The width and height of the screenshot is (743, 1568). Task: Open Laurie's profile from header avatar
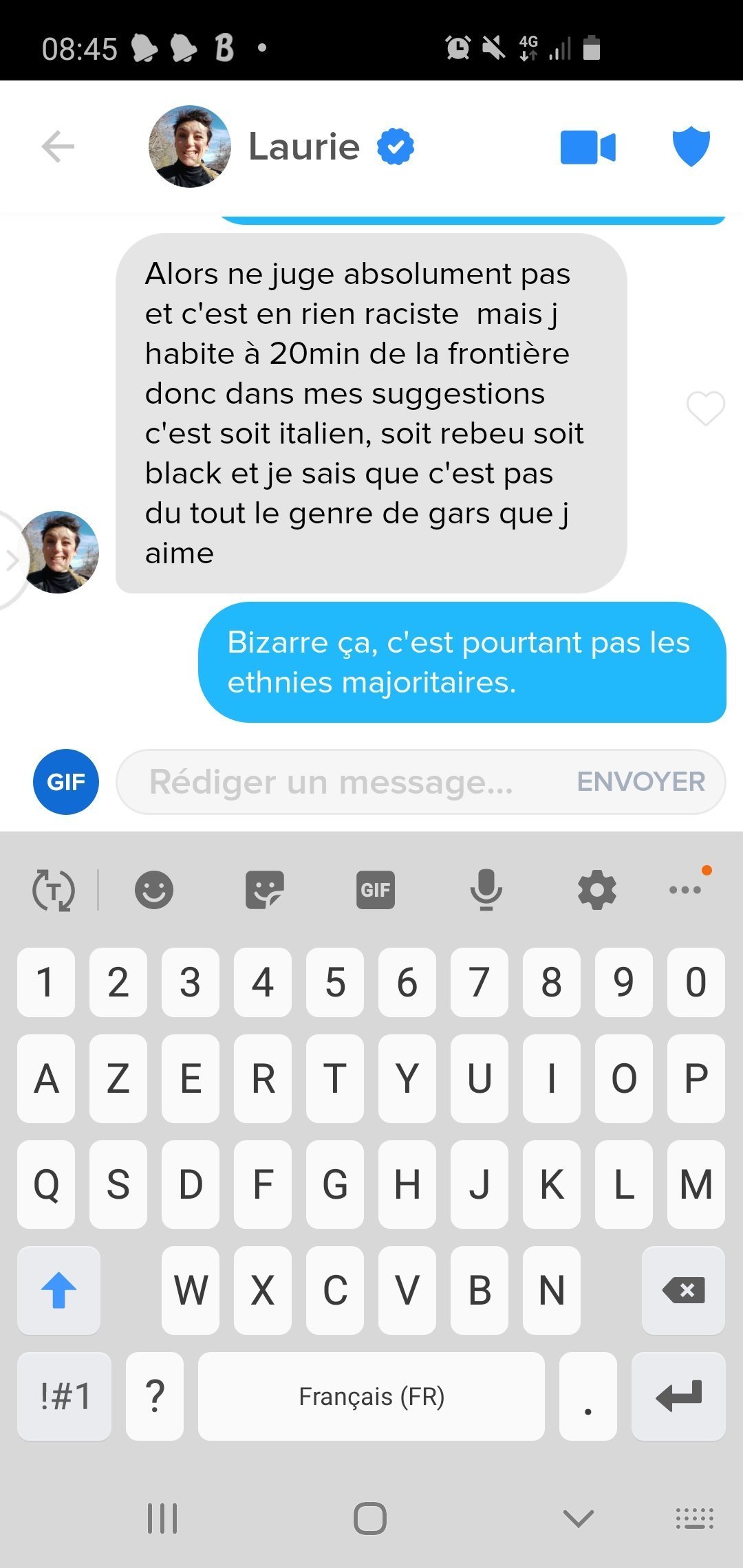coord(190,146)
